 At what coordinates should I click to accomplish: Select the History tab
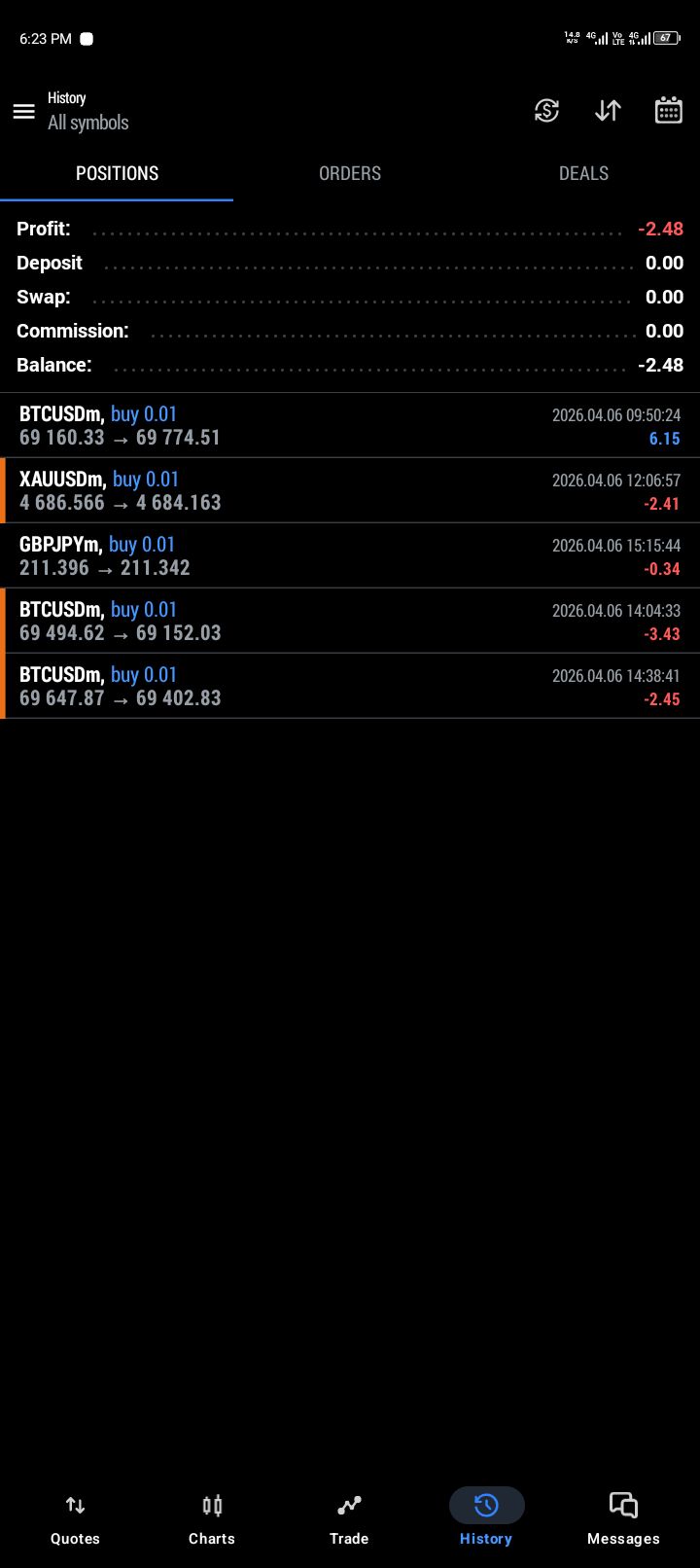(x=486, y=1519)
